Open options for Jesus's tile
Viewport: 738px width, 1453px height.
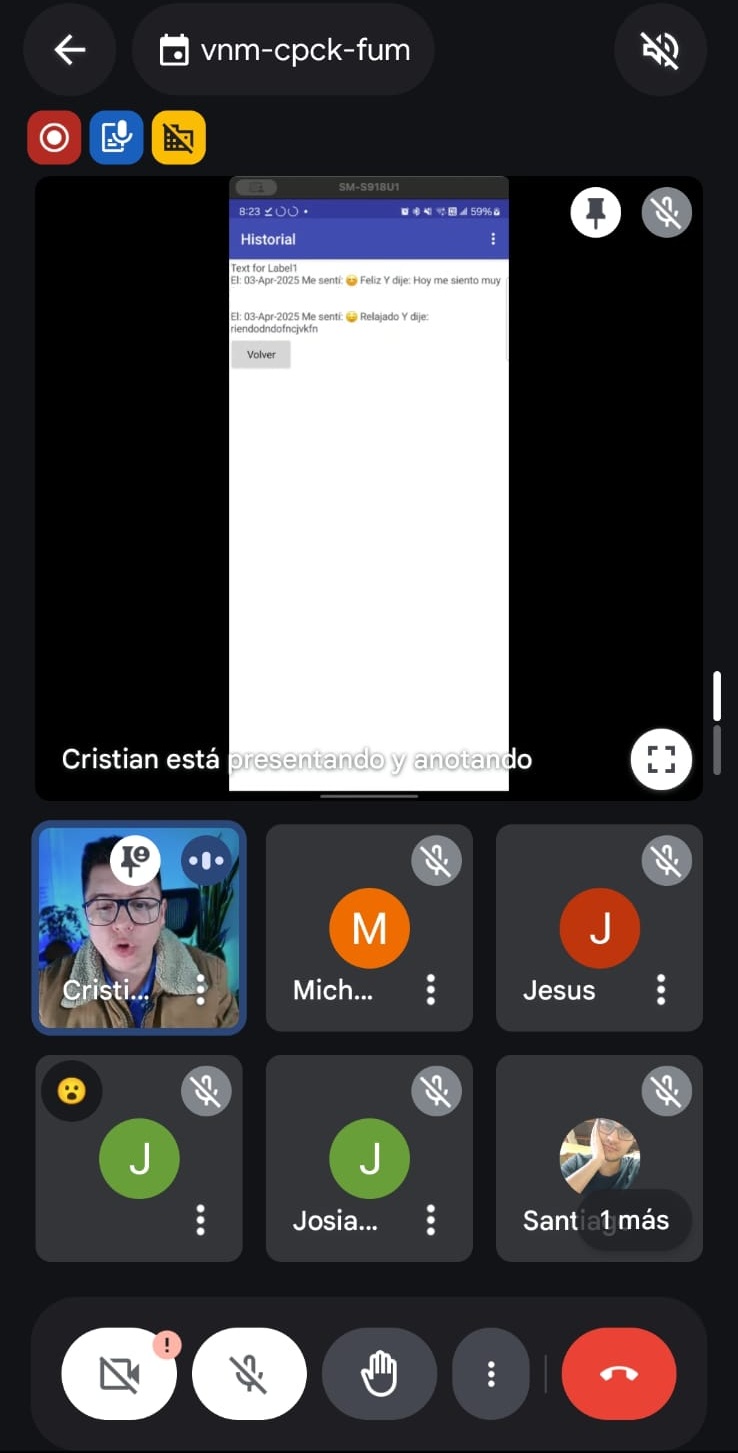tap(661, 990)
